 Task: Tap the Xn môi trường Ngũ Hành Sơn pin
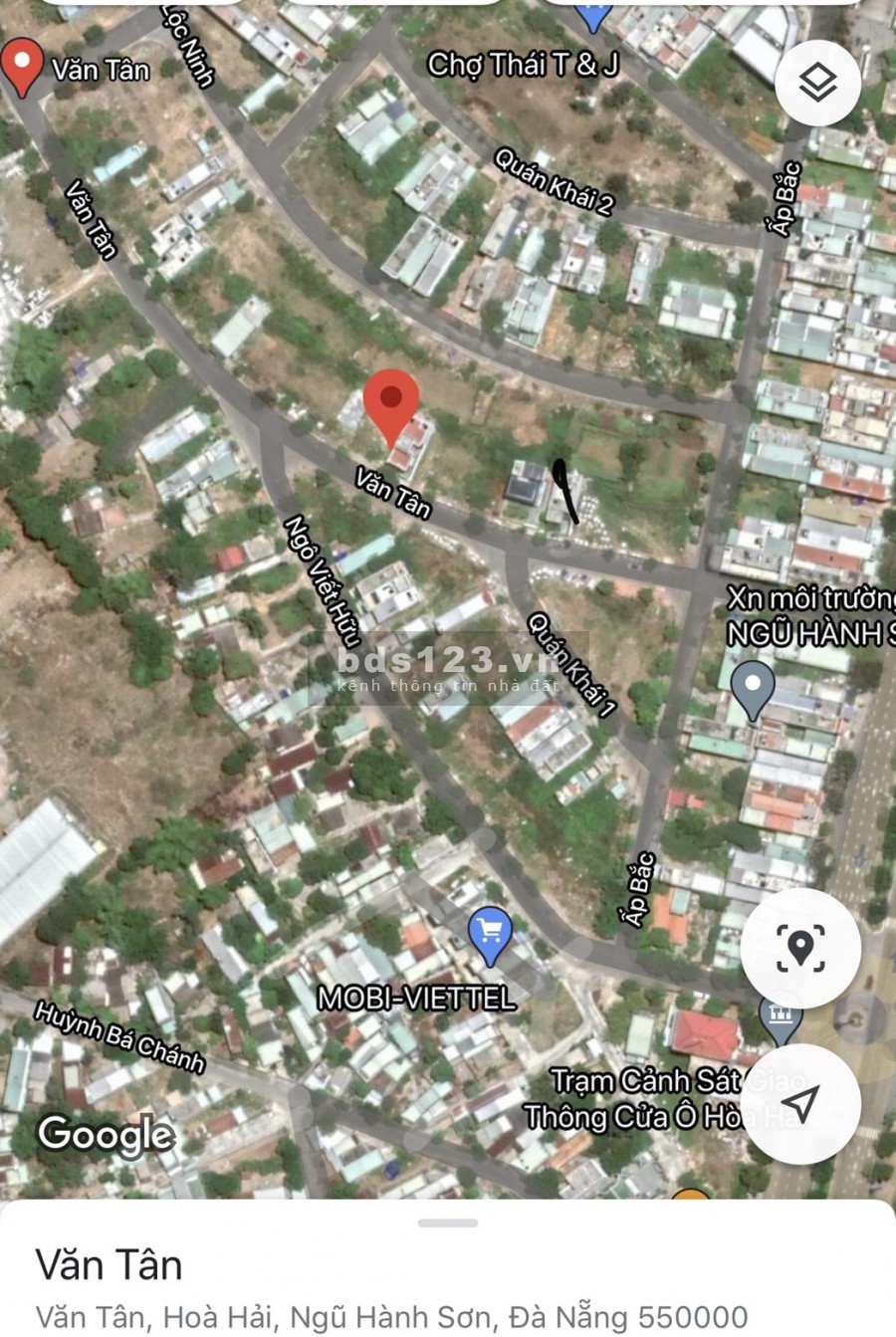click(x=753, y=689)
